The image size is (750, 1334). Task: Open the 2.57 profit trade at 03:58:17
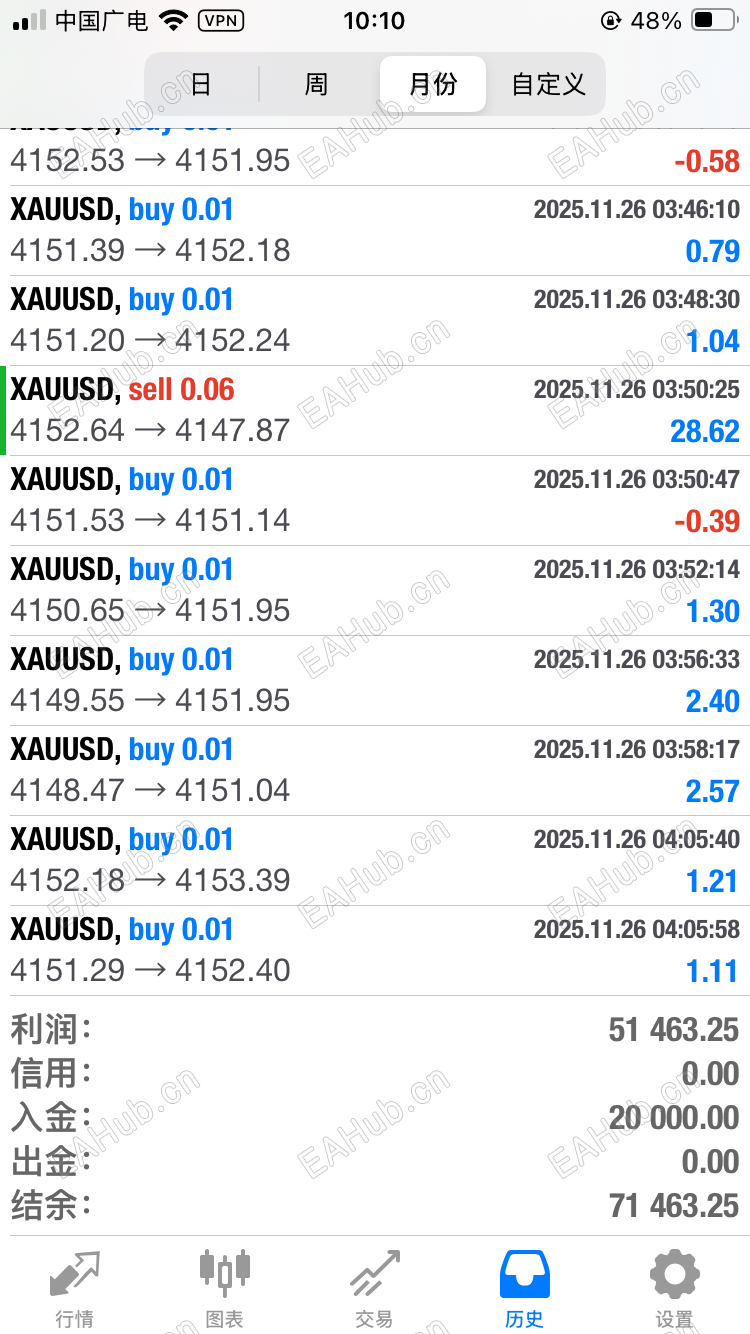(375, 771)
